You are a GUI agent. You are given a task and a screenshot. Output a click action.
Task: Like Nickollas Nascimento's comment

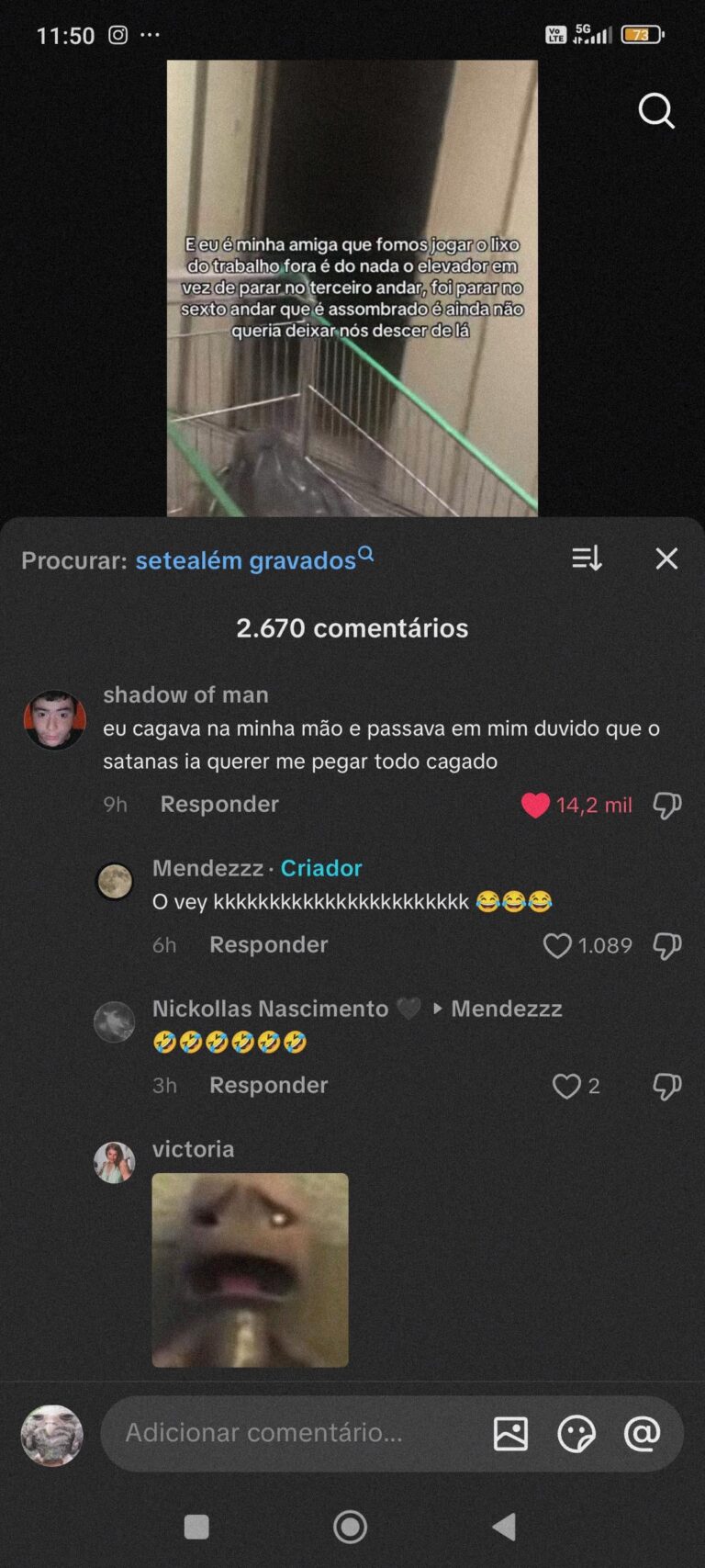click(566, 1087)
